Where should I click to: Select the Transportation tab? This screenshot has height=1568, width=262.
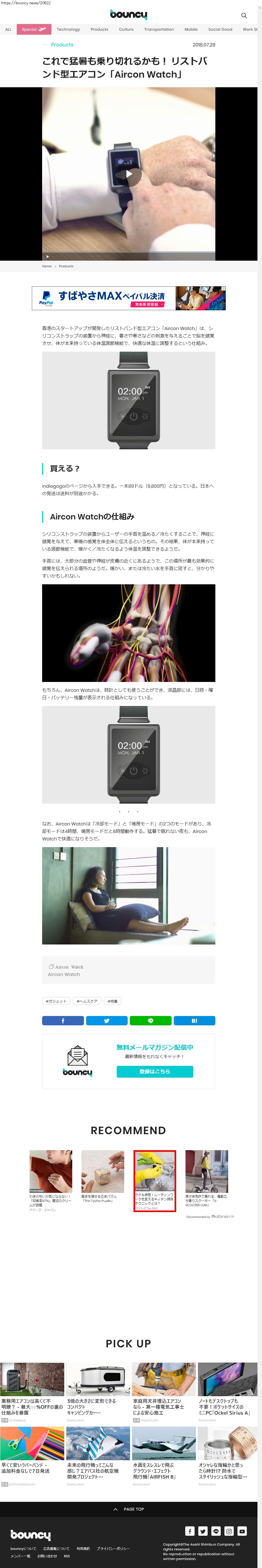[159, 29]
